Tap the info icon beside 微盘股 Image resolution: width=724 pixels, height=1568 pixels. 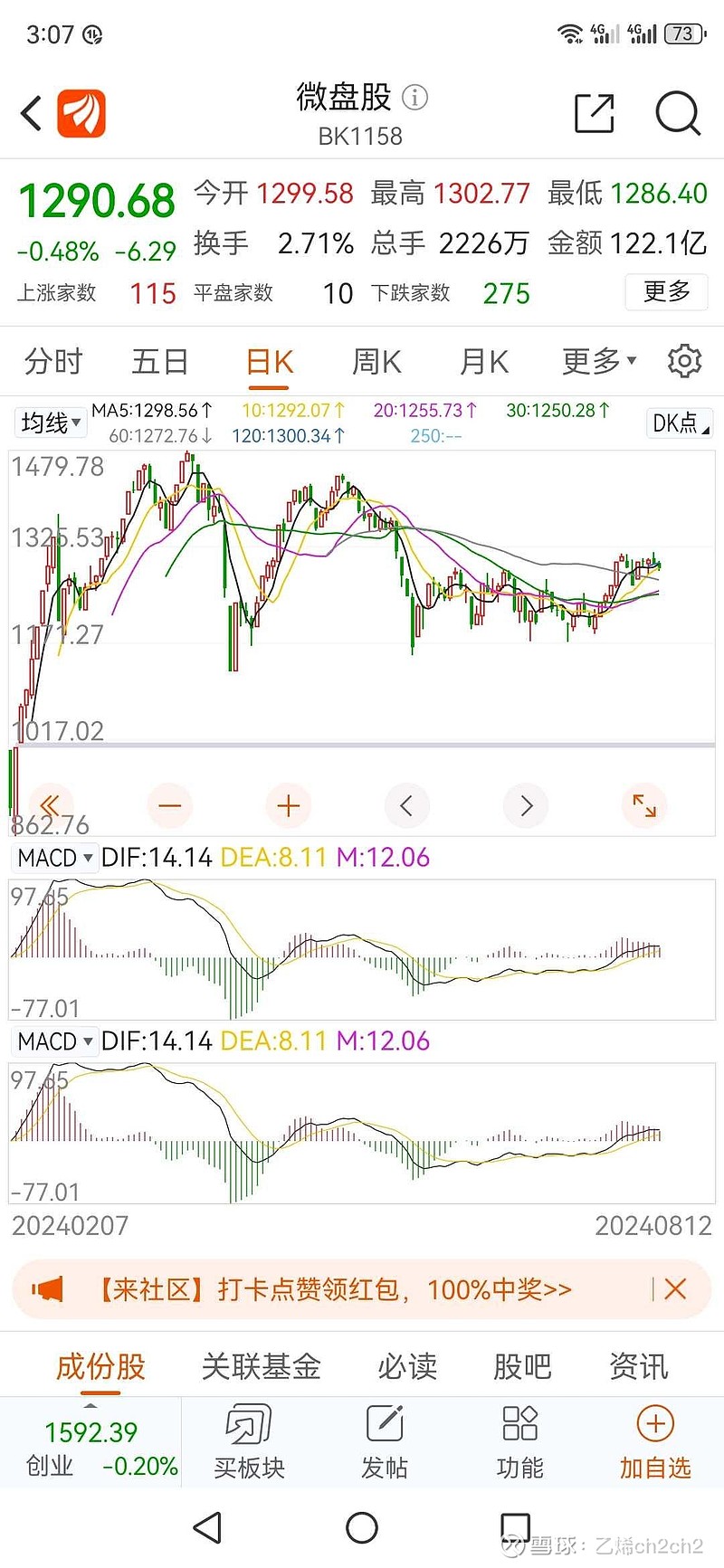414,98
